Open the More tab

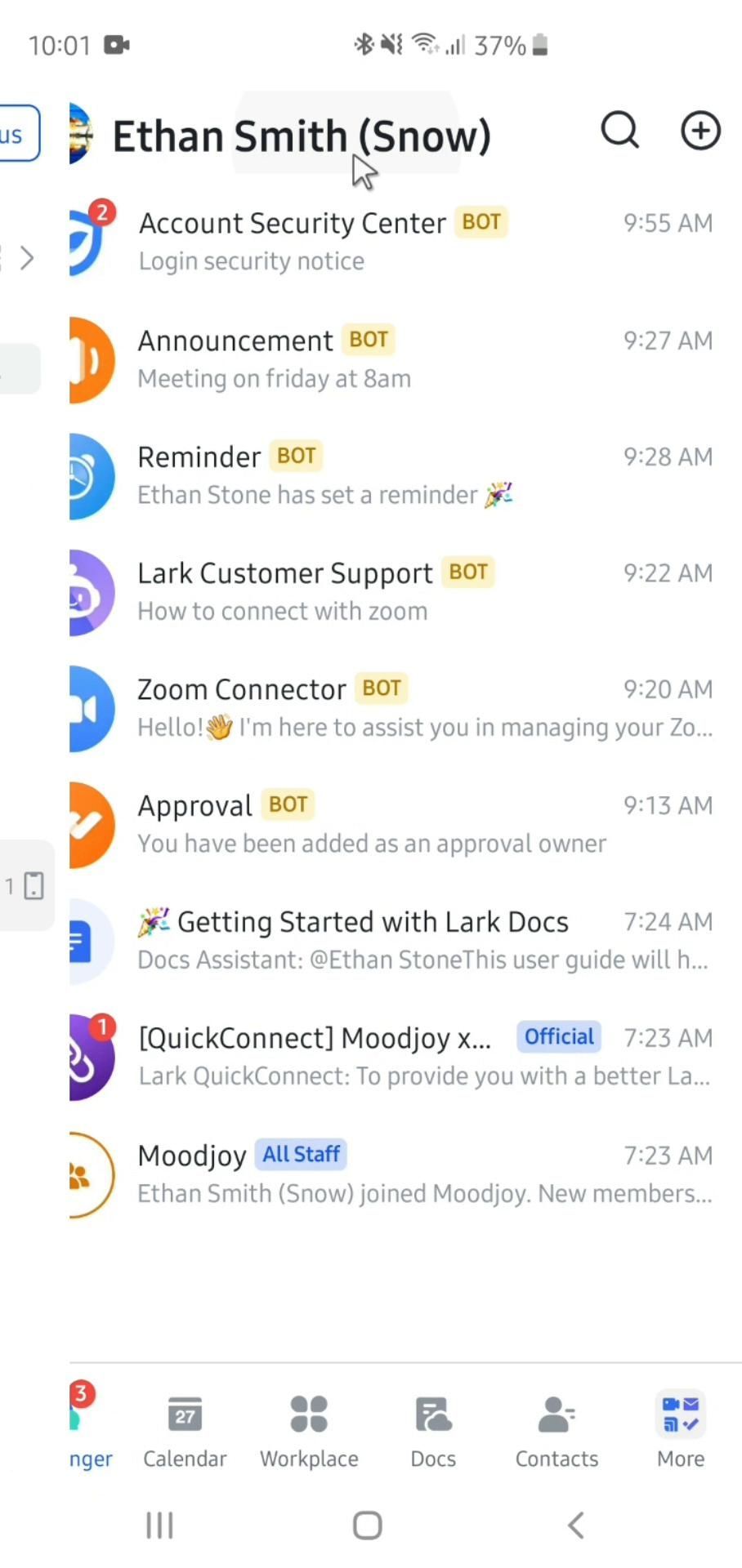[681, 1431]
